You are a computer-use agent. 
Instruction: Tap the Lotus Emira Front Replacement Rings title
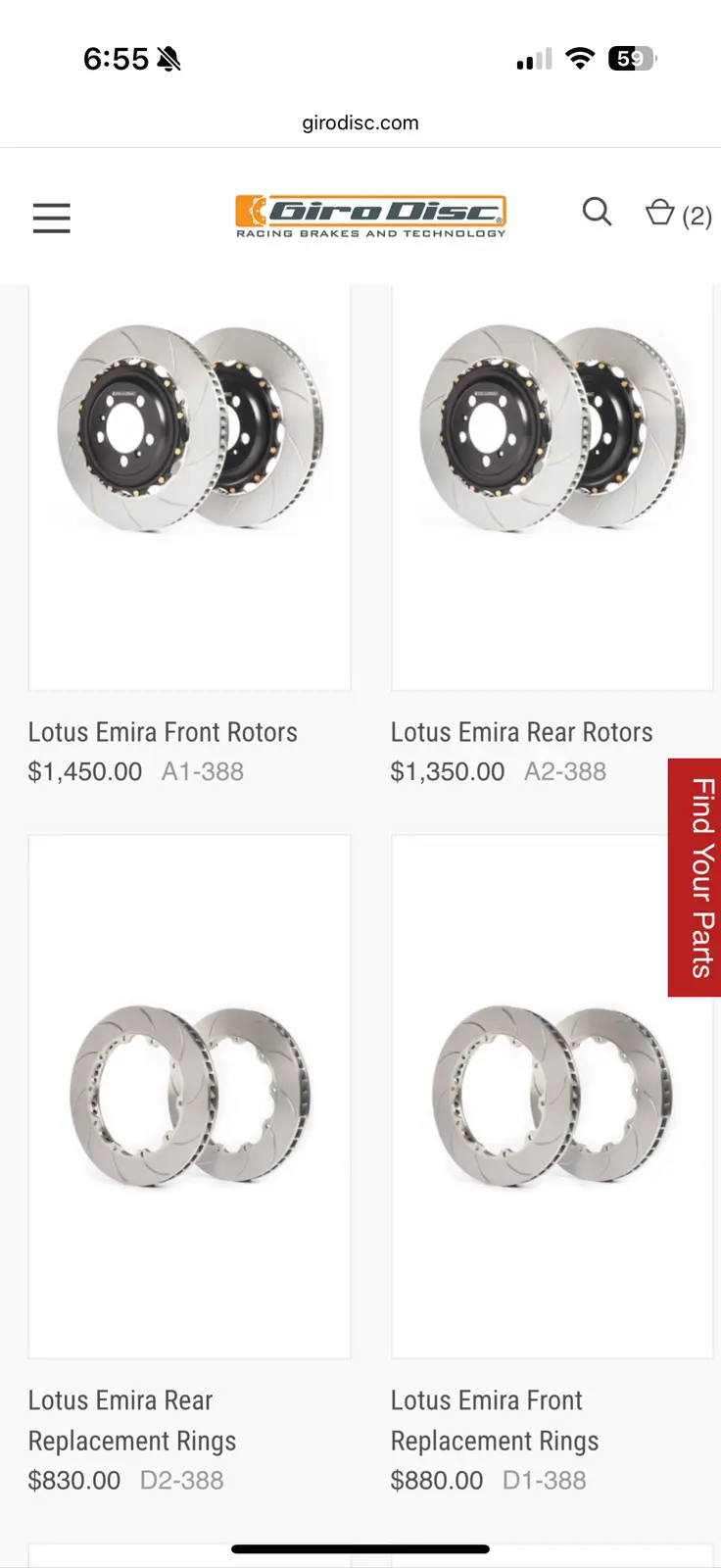coord(494,1420)
